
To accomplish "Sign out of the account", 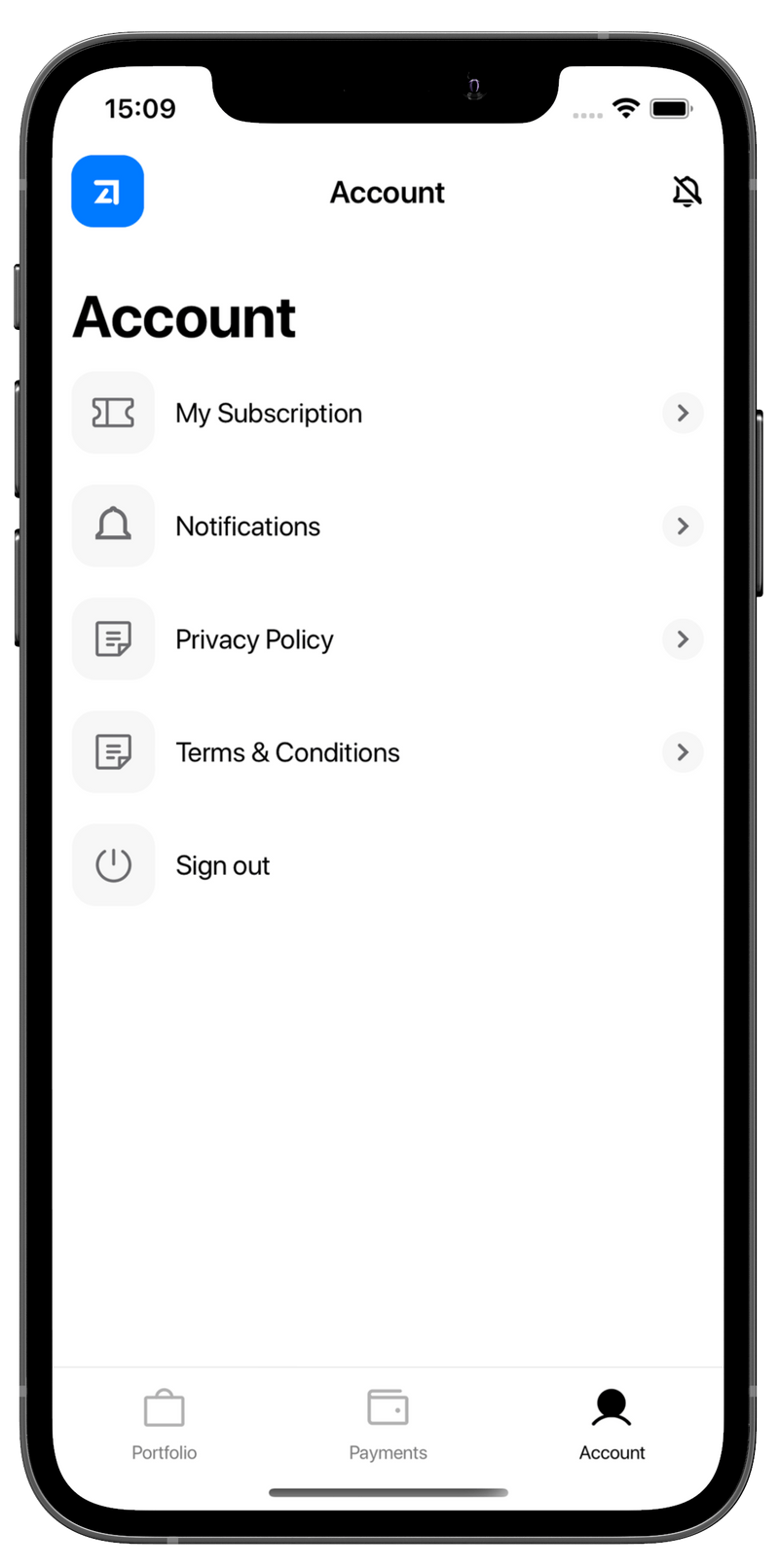I will [222, 865].
